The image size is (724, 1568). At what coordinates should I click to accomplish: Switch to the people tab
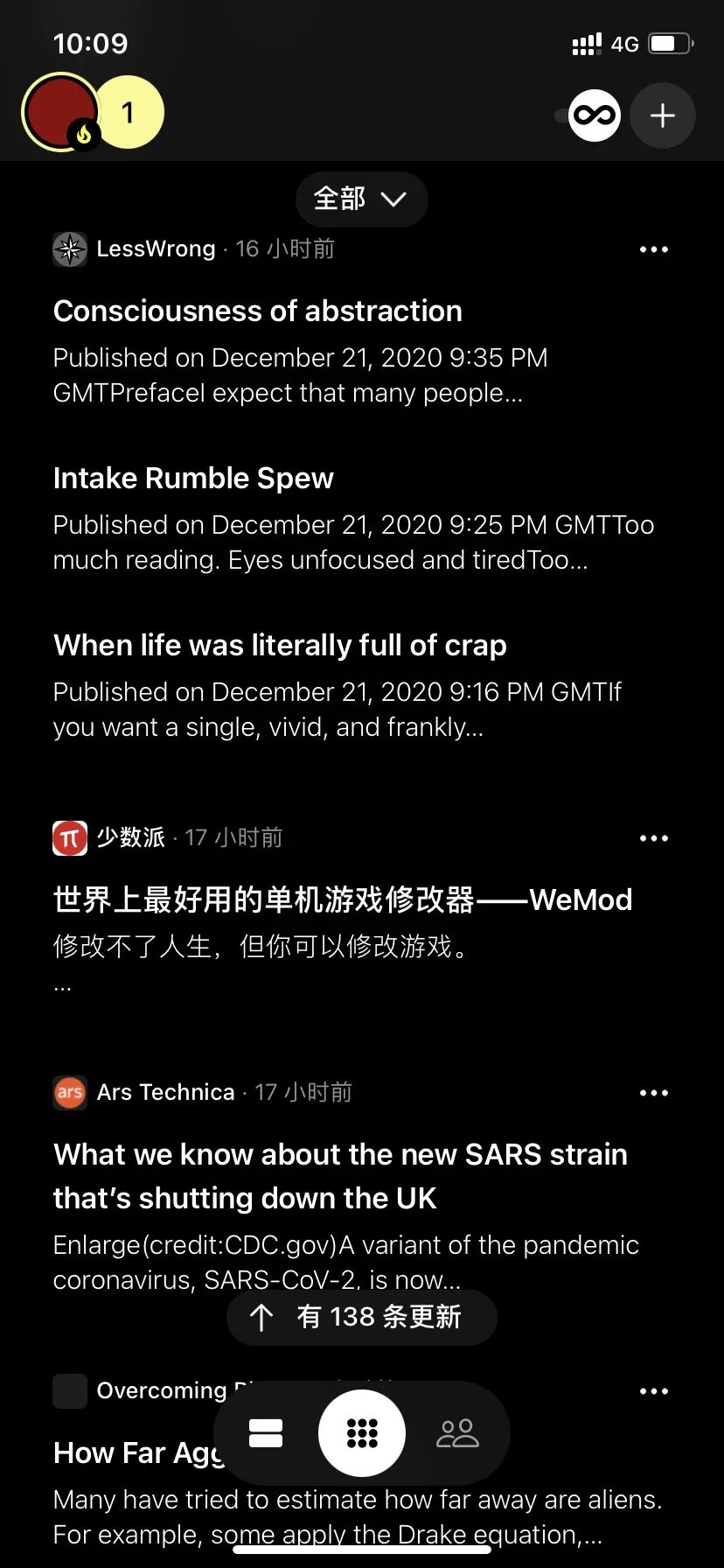pyautogui.click(x=457, y=1433)
